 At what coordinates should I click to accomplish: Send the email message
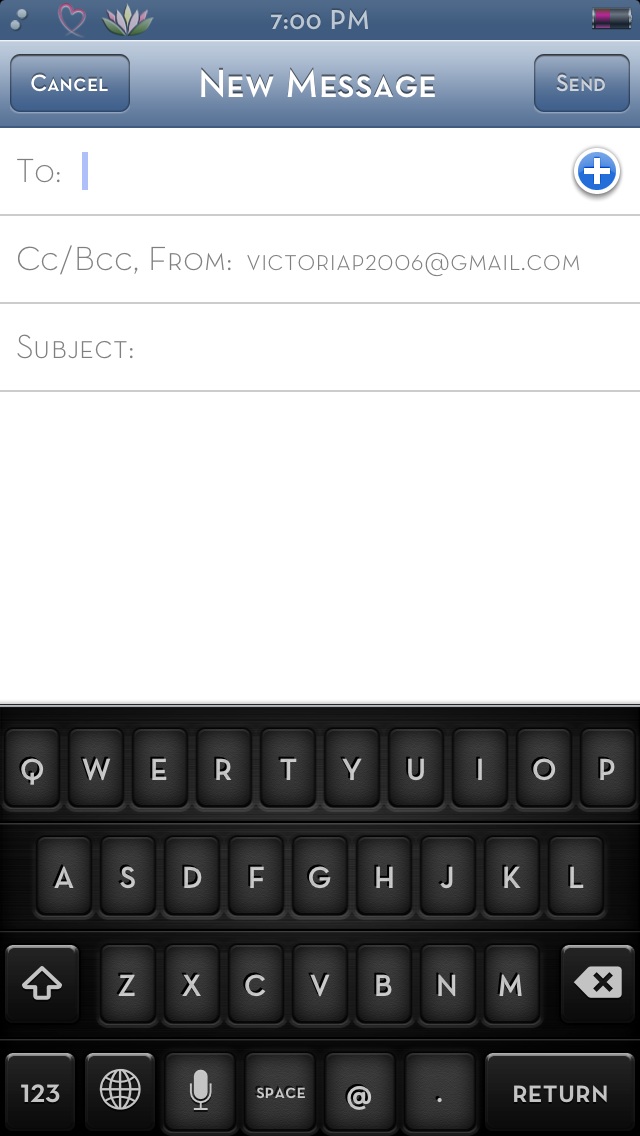click(x=581, y=83)
